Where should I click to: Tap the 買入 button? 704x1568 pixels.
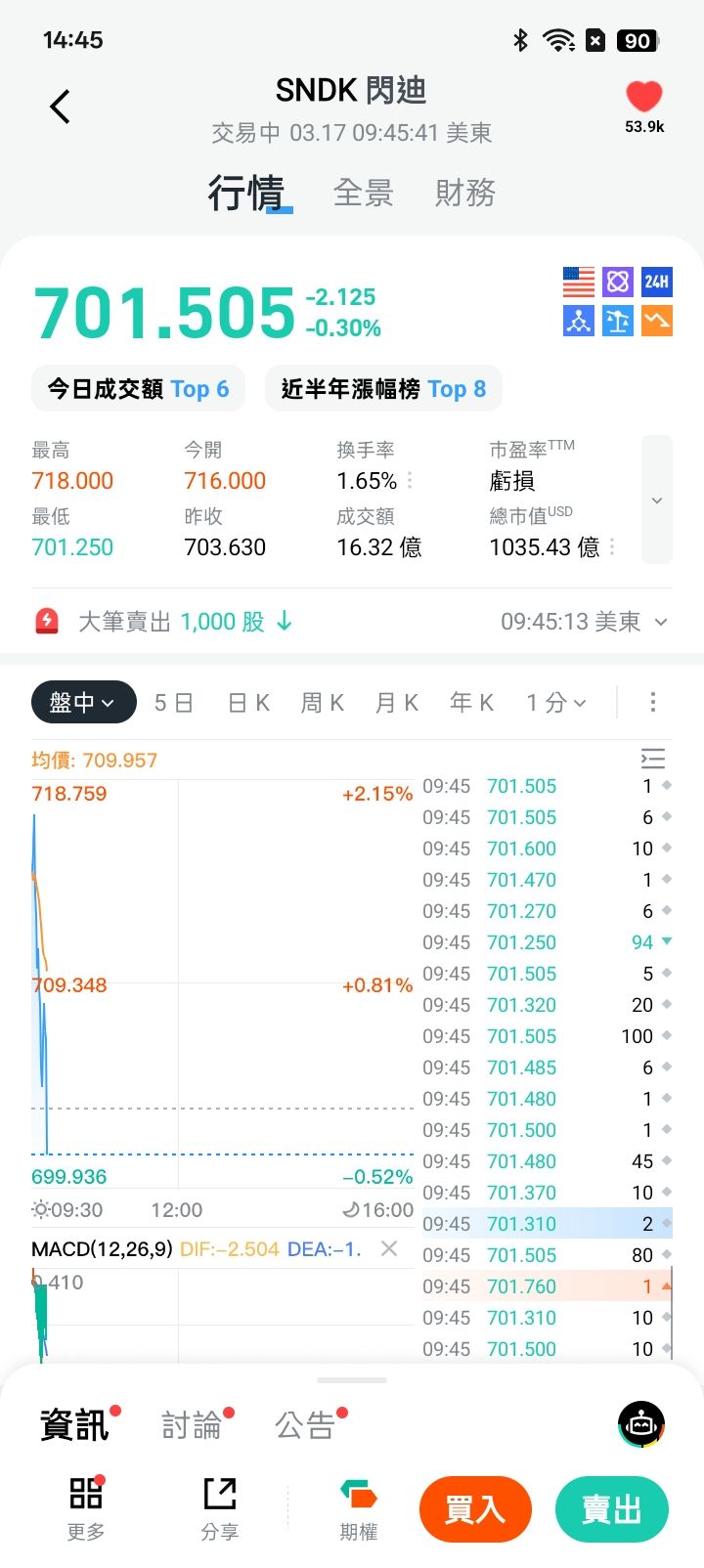[x=475, y=1509]
